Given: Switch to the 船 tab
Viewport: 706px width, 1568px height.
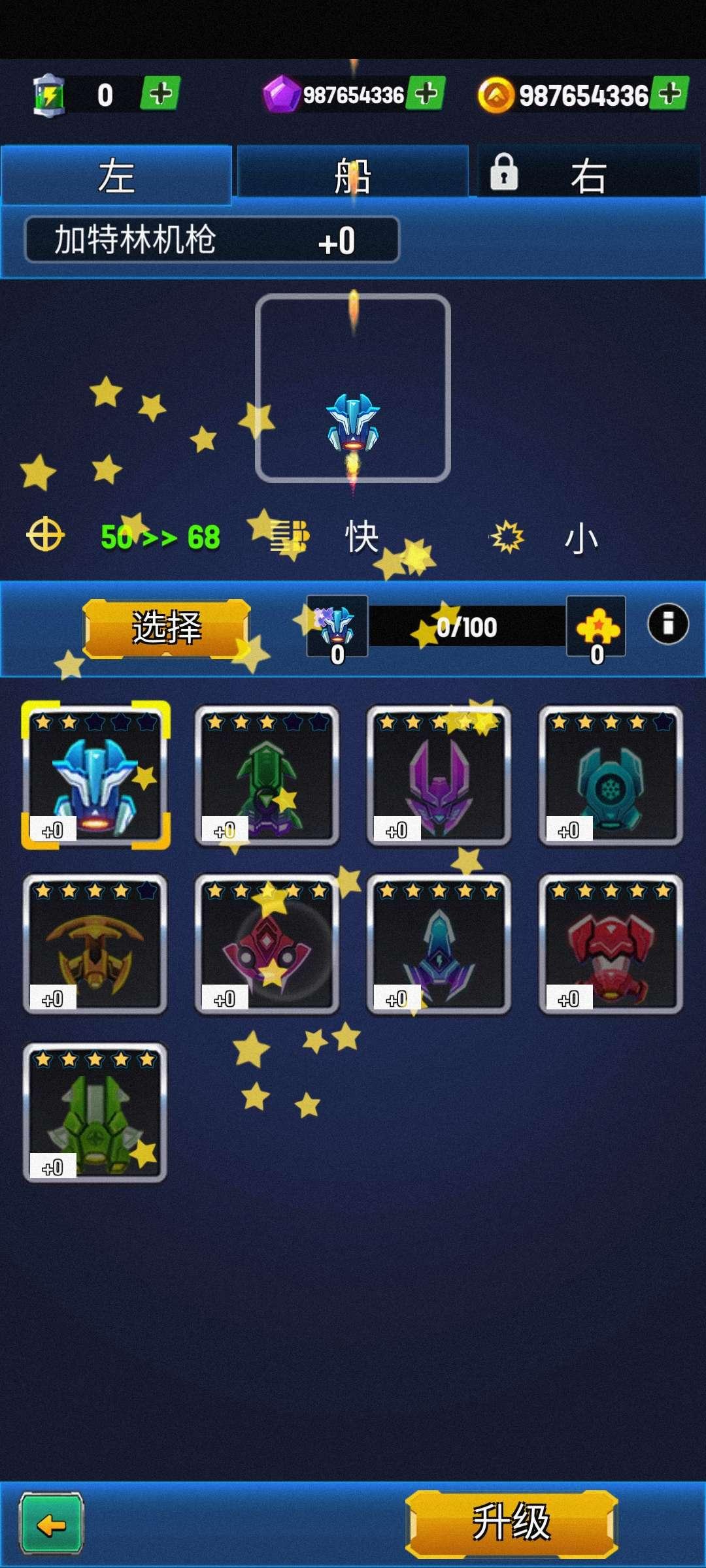Looking at the screenshot, I should point(352,175).
